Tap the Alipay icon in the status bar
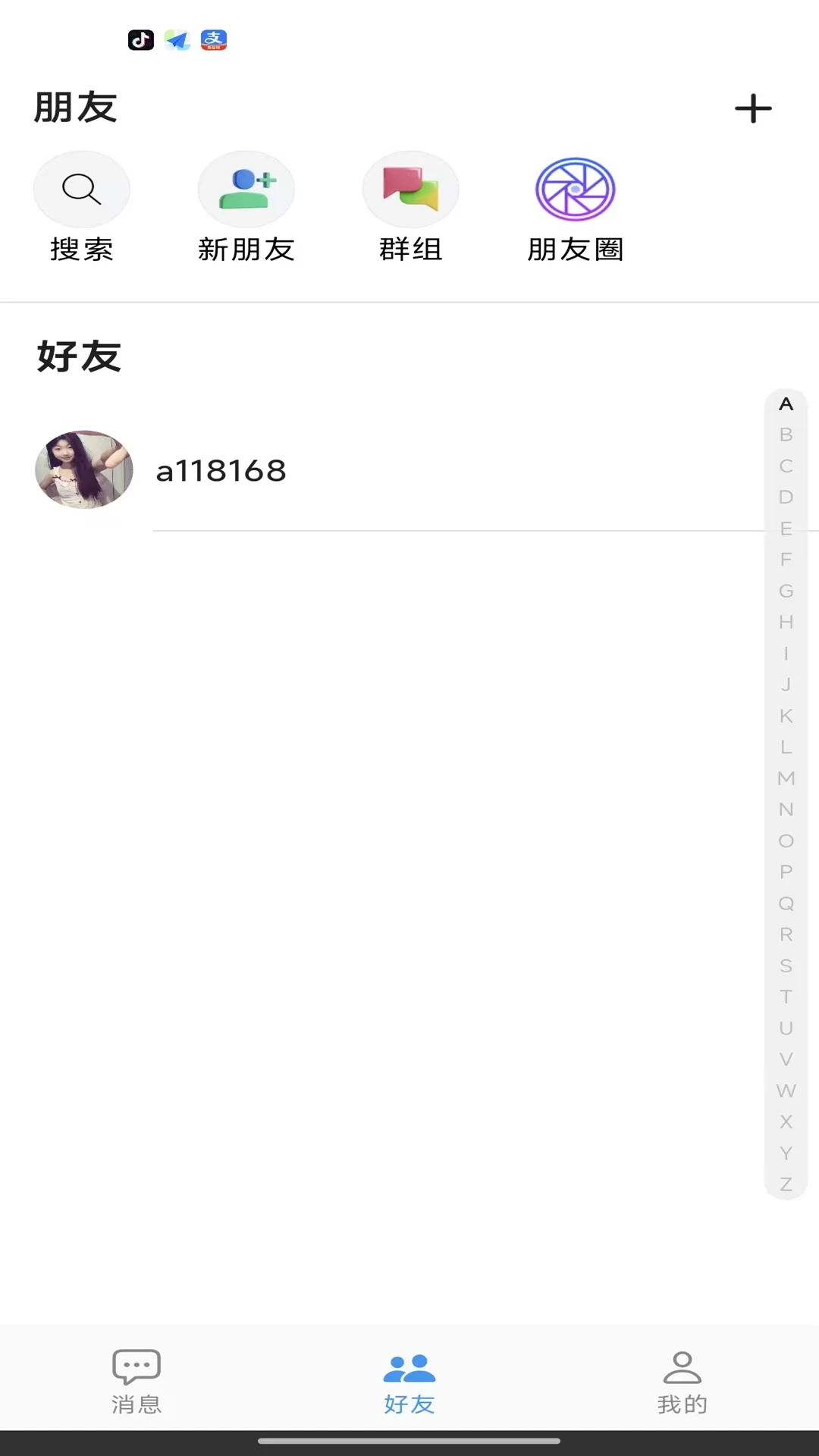Screen dimensions: 819x1456 [212, 40]
